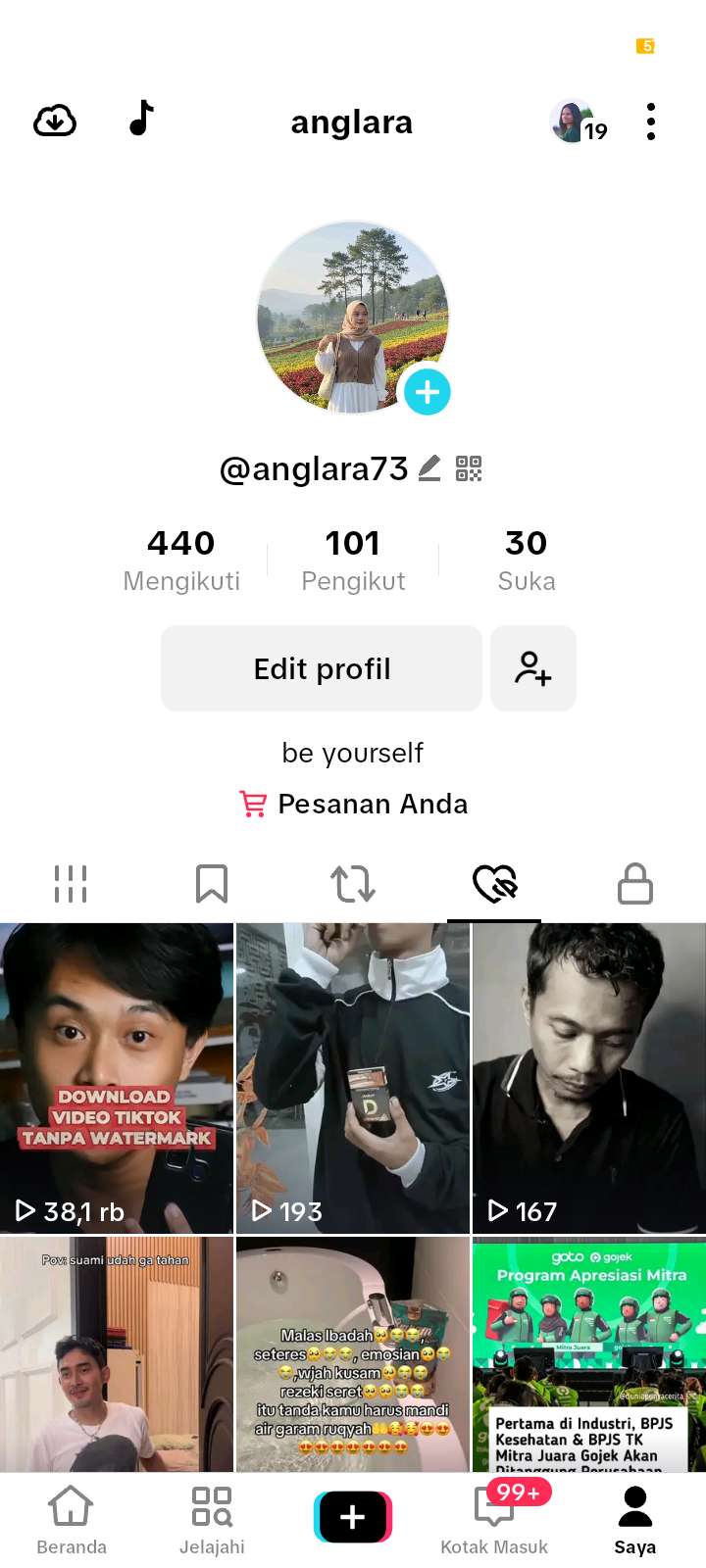This screenshot has width=706, height=1568.
Task: Tap the cloud download icon
Action: (x=55, y=122)
